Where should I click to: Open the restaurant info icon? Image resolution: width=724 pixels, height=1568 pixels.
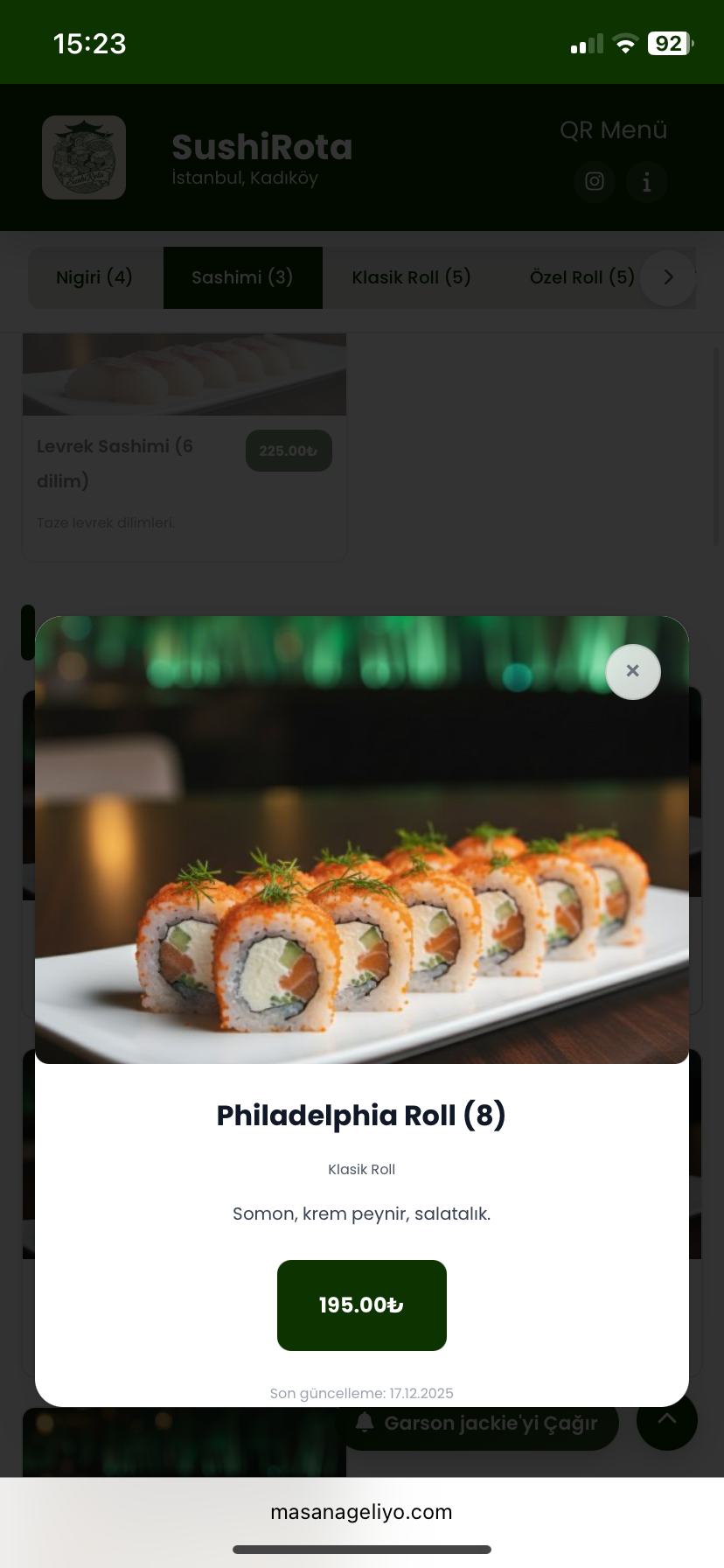647,182
